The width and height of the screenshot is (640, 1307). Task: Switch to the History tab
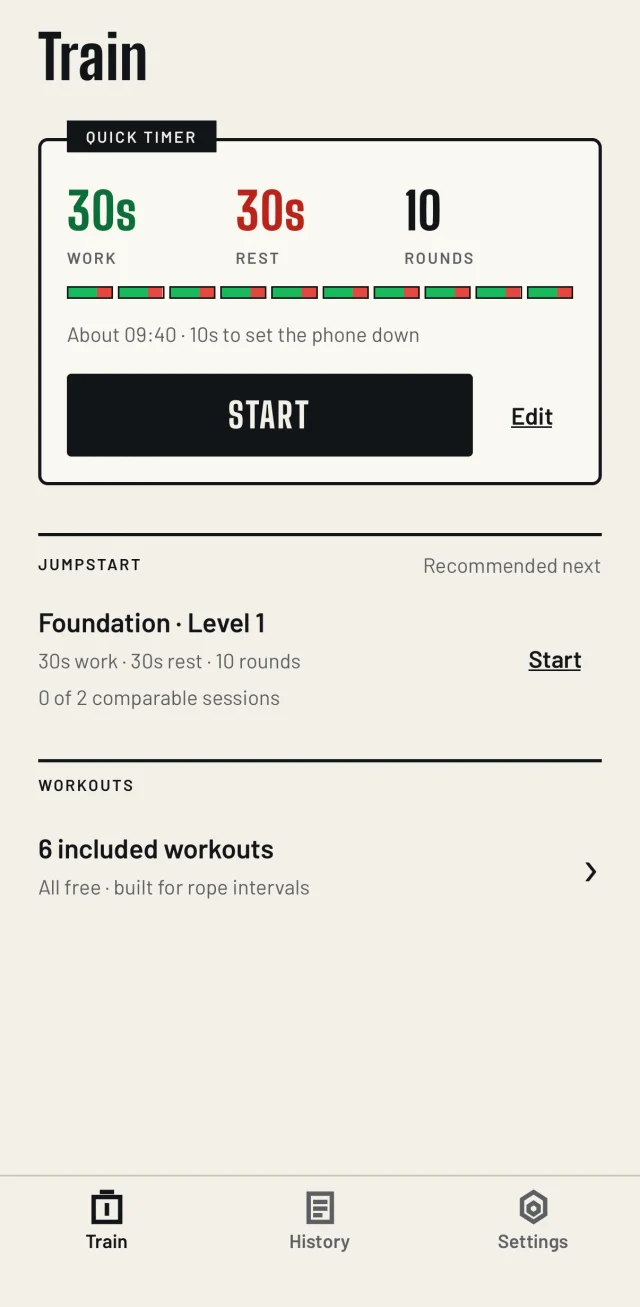pos(319,1221)
